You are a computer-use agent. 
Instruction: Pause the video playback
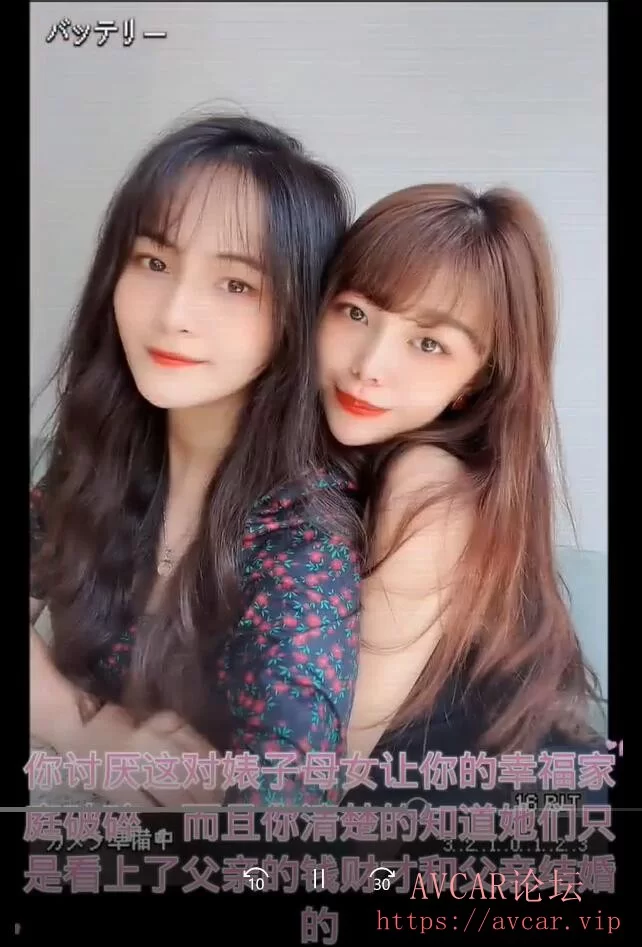click(x=319, y=879)
